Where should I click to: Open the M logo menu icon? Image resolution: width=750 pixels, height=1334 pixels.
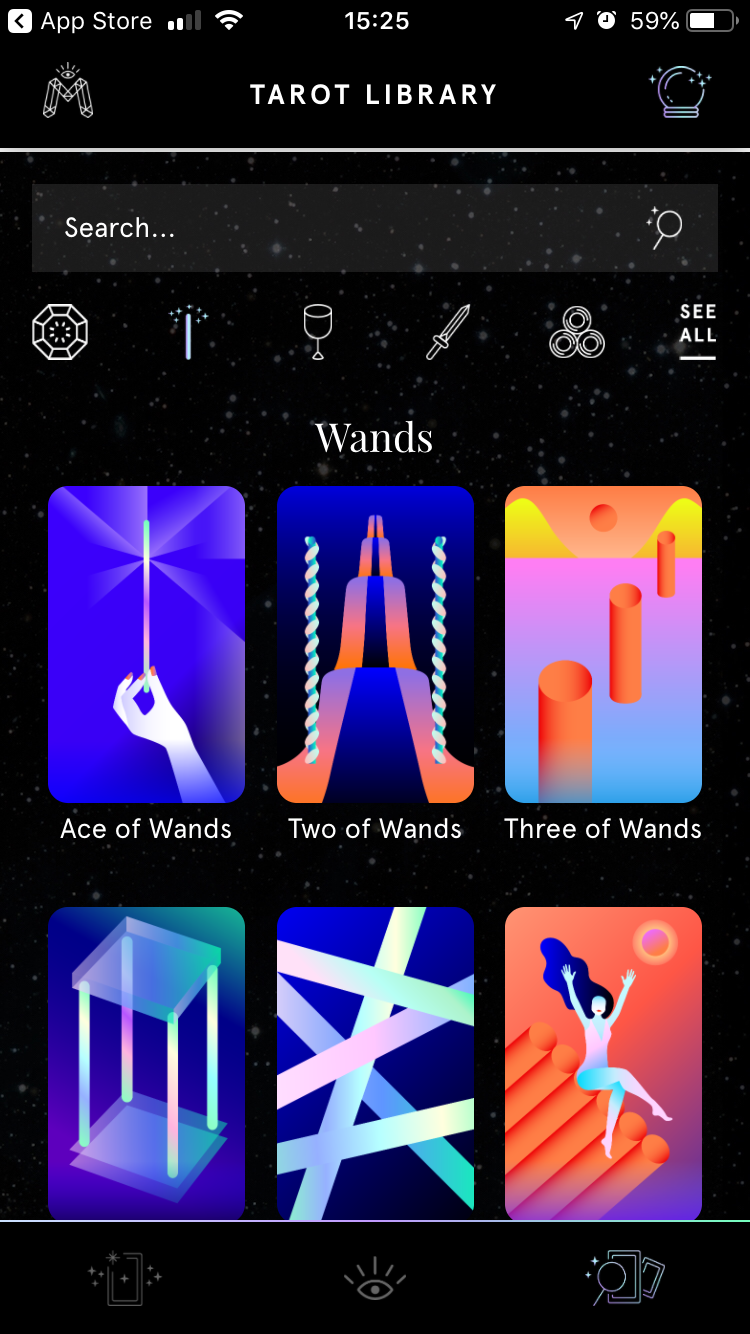[x=68, y=92]
